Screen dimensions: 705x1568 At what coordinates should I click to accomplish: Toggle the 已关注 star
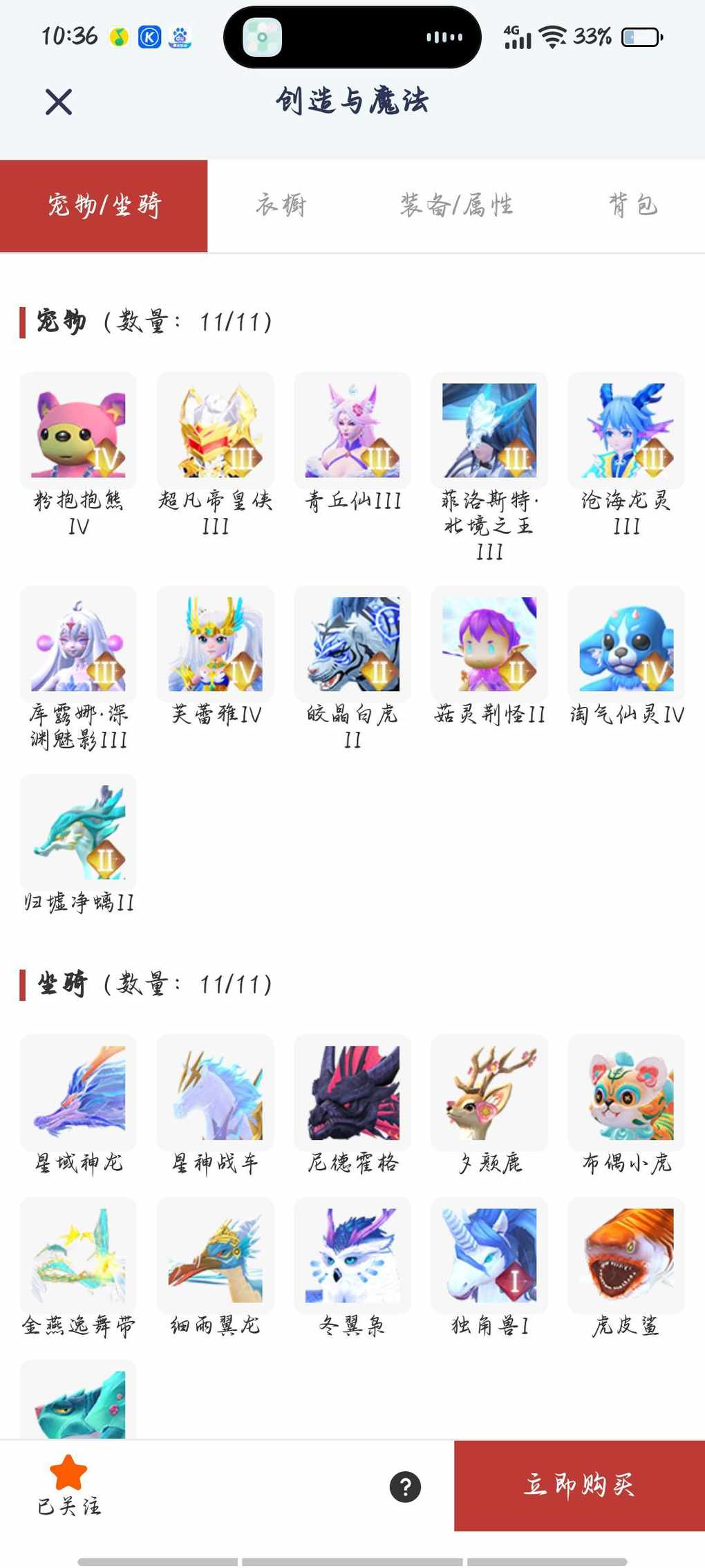[68, 1474]
